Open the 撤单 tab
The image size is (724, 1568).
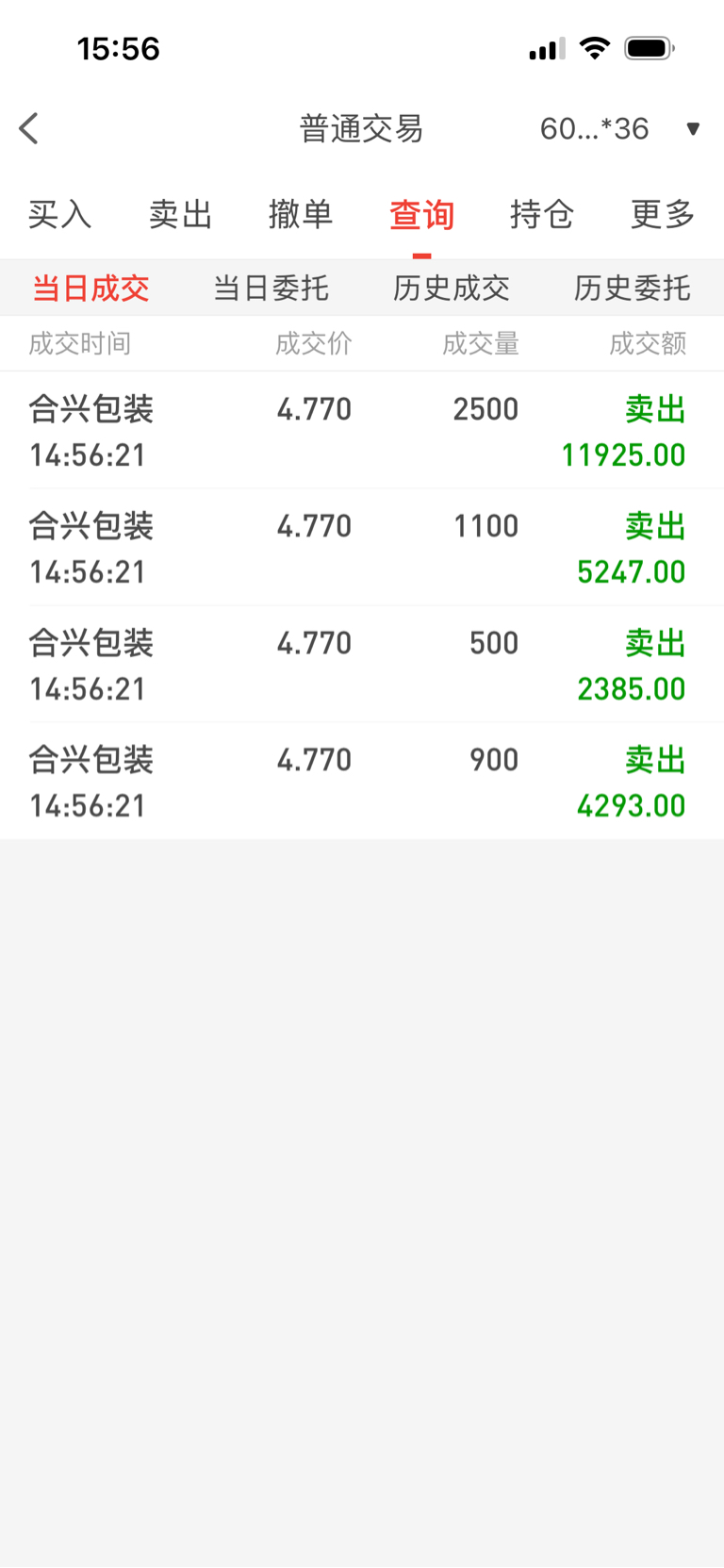click(301, 215)
